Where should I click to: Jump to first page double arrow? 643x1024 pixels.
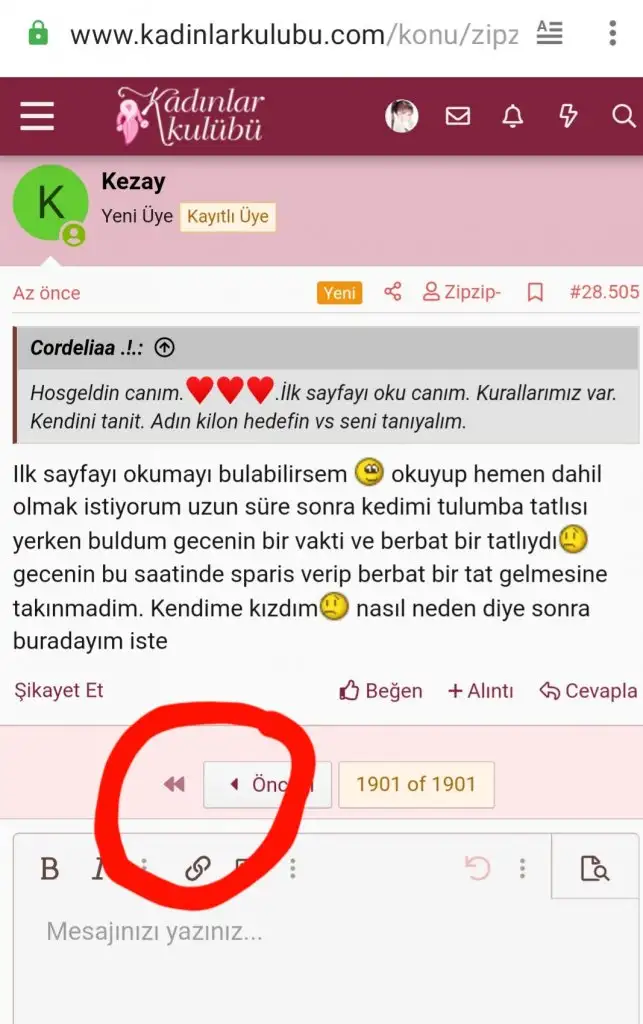[x=174, y=784]
